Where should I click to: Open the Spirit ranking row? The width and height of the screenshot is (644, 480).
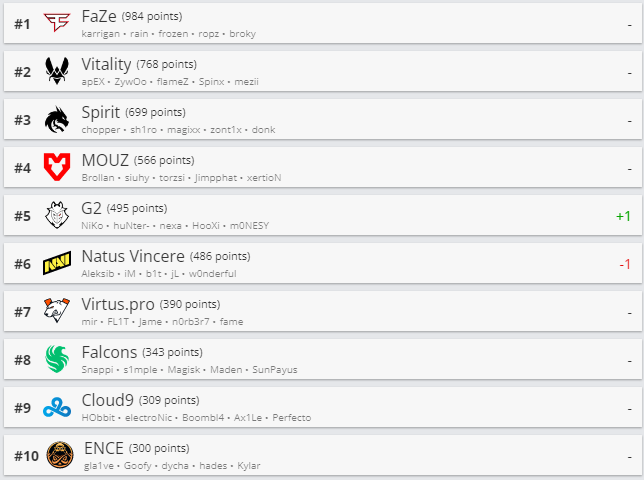[320, 120]
